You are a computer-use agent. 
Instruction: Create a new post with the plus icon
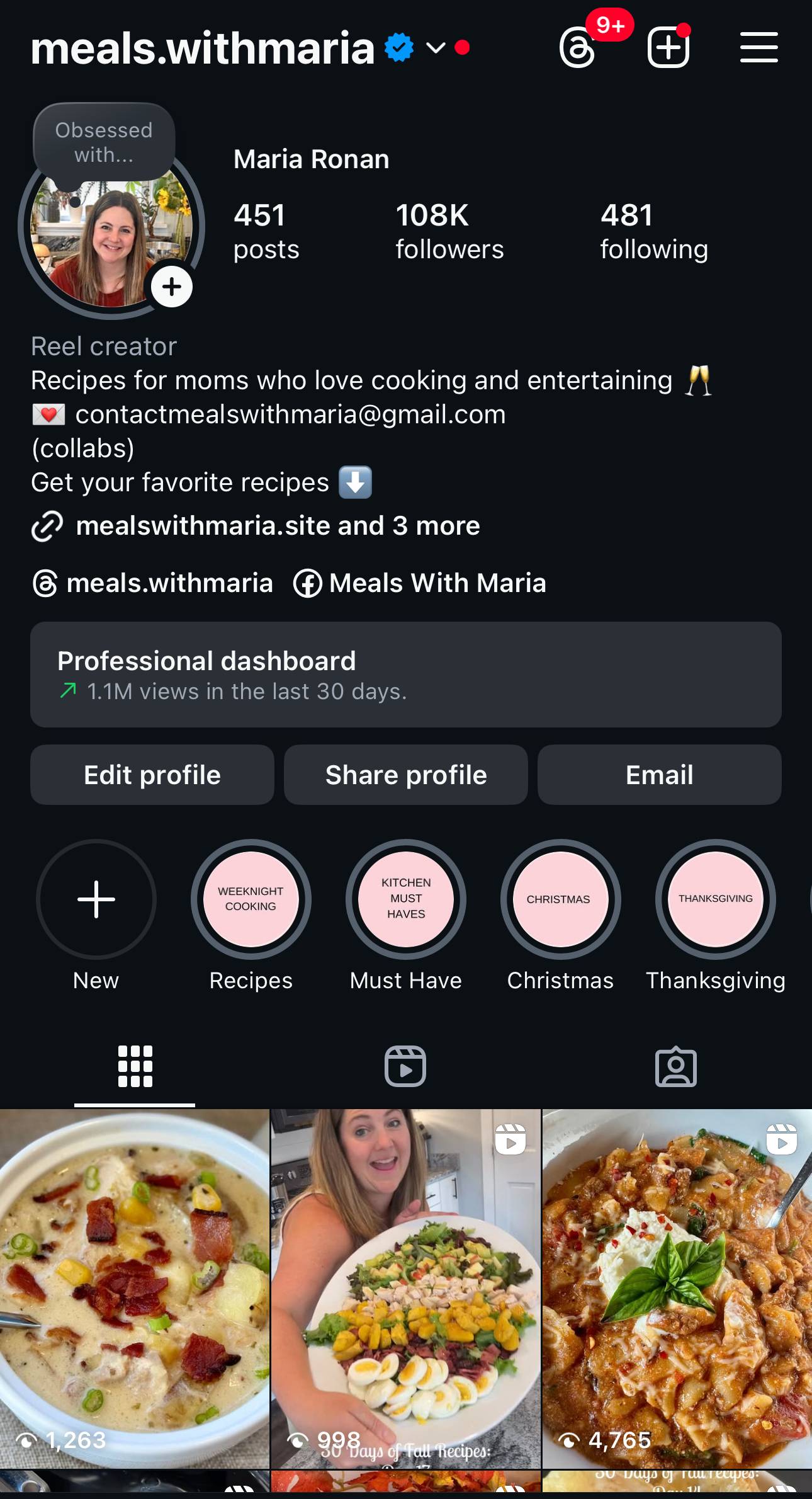[668, 48]
